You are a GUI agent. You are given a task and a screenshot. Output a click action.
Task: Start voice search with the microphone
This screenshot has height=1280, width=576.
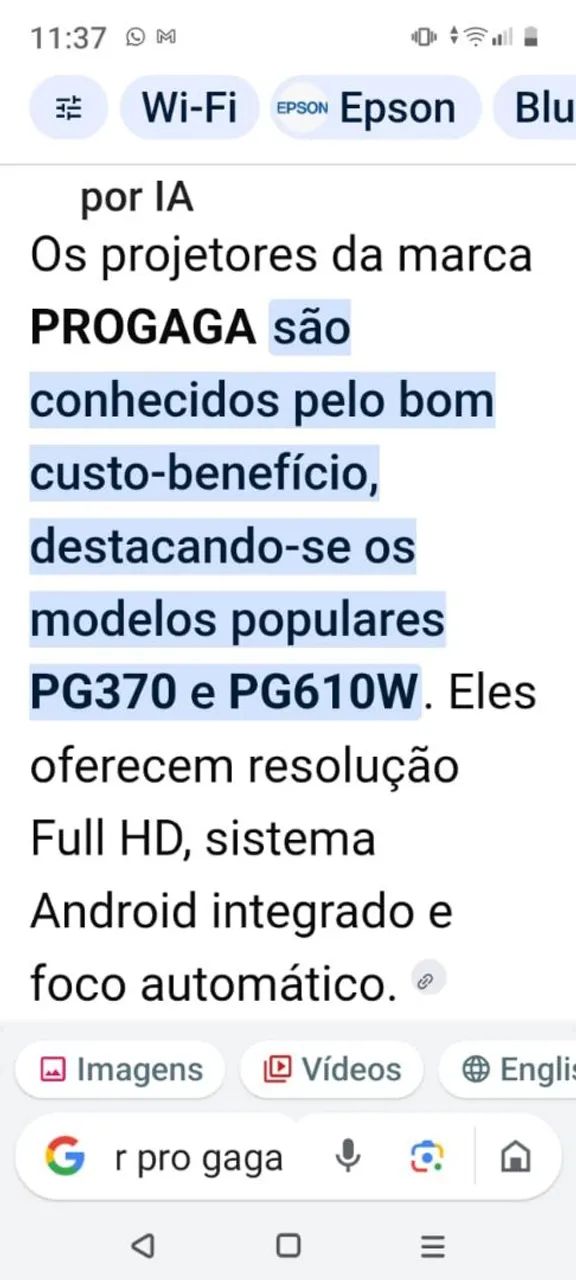pos(348,1157)
